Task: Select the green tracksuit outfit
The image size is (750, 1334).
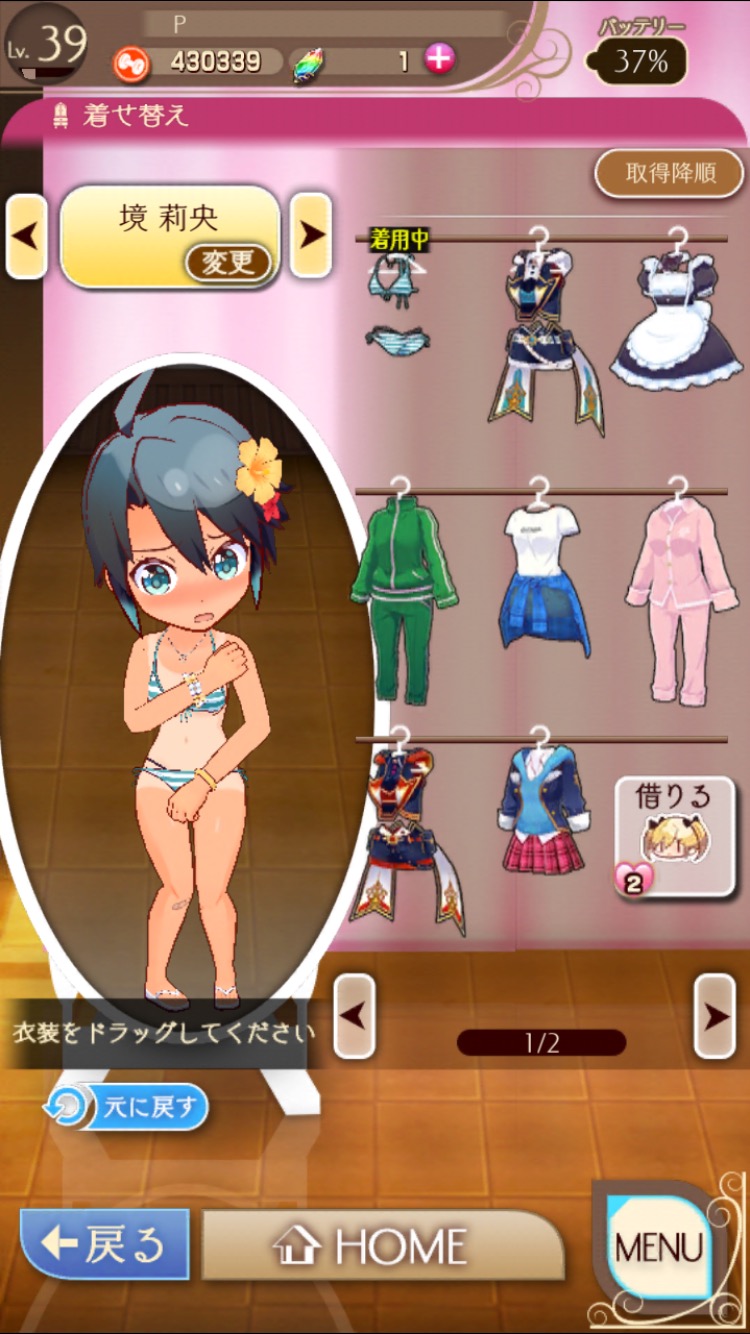Action: (x=402, y=590)
